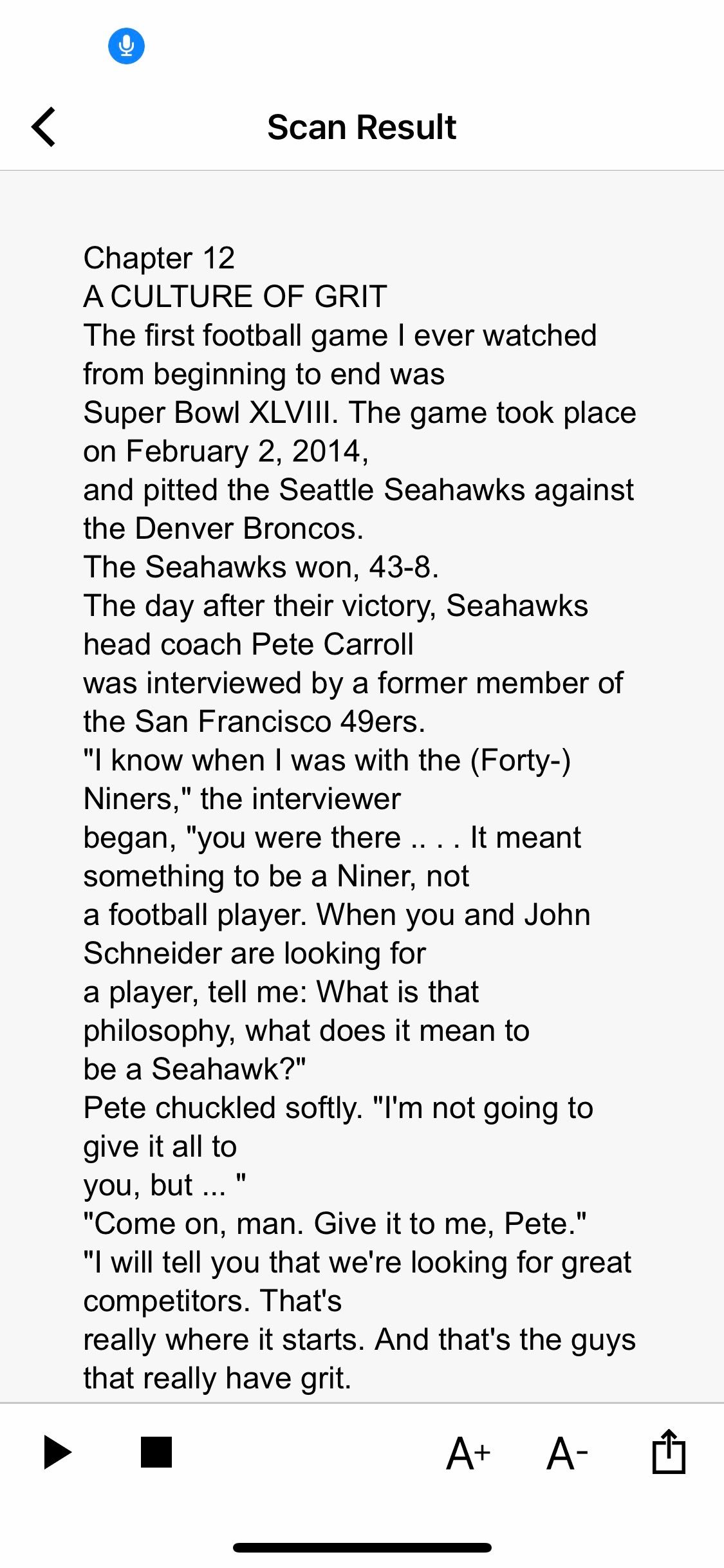Stop the text playback
724x1568 pixels.
tap(156, 1452)
